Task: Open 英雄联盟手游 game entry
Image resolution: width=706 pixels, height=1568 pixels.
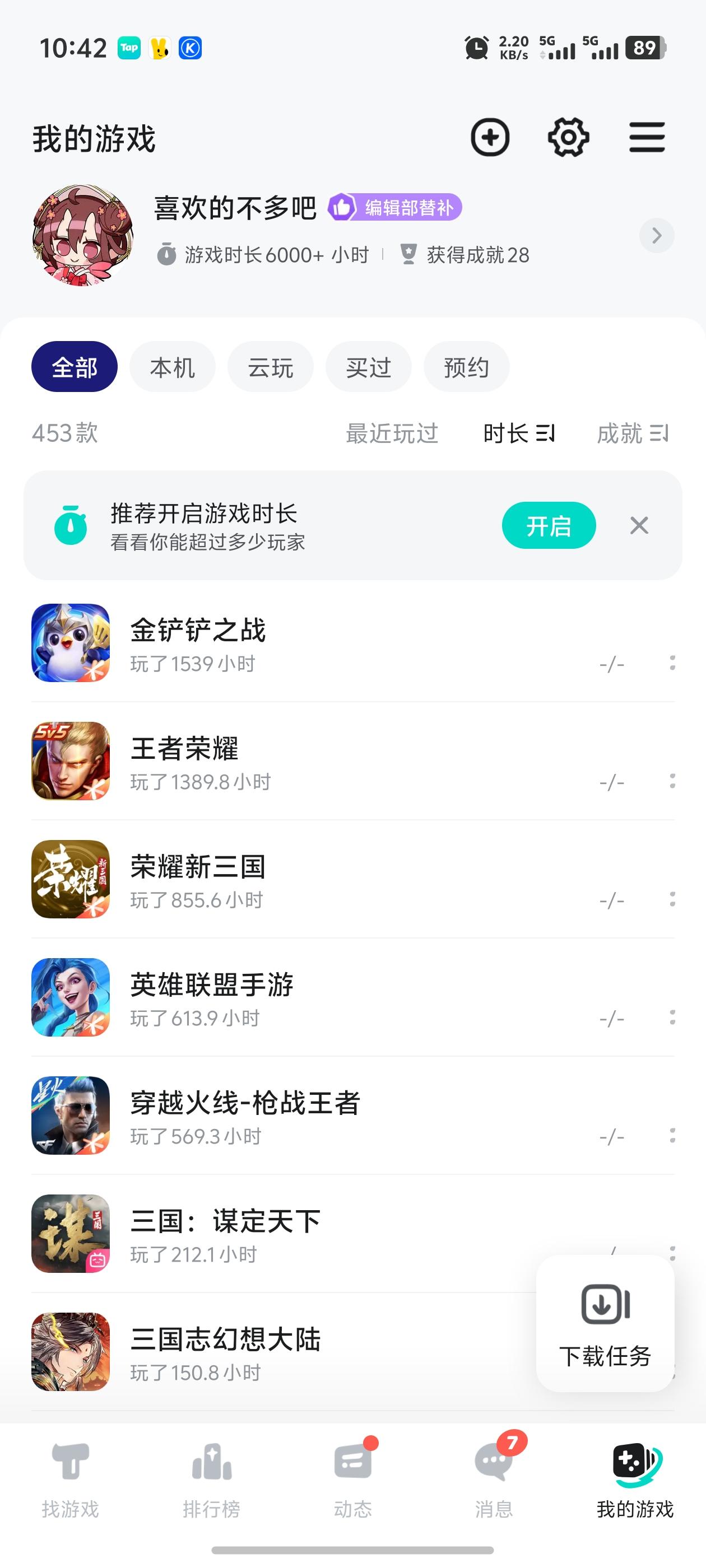Action: point(212,997)
